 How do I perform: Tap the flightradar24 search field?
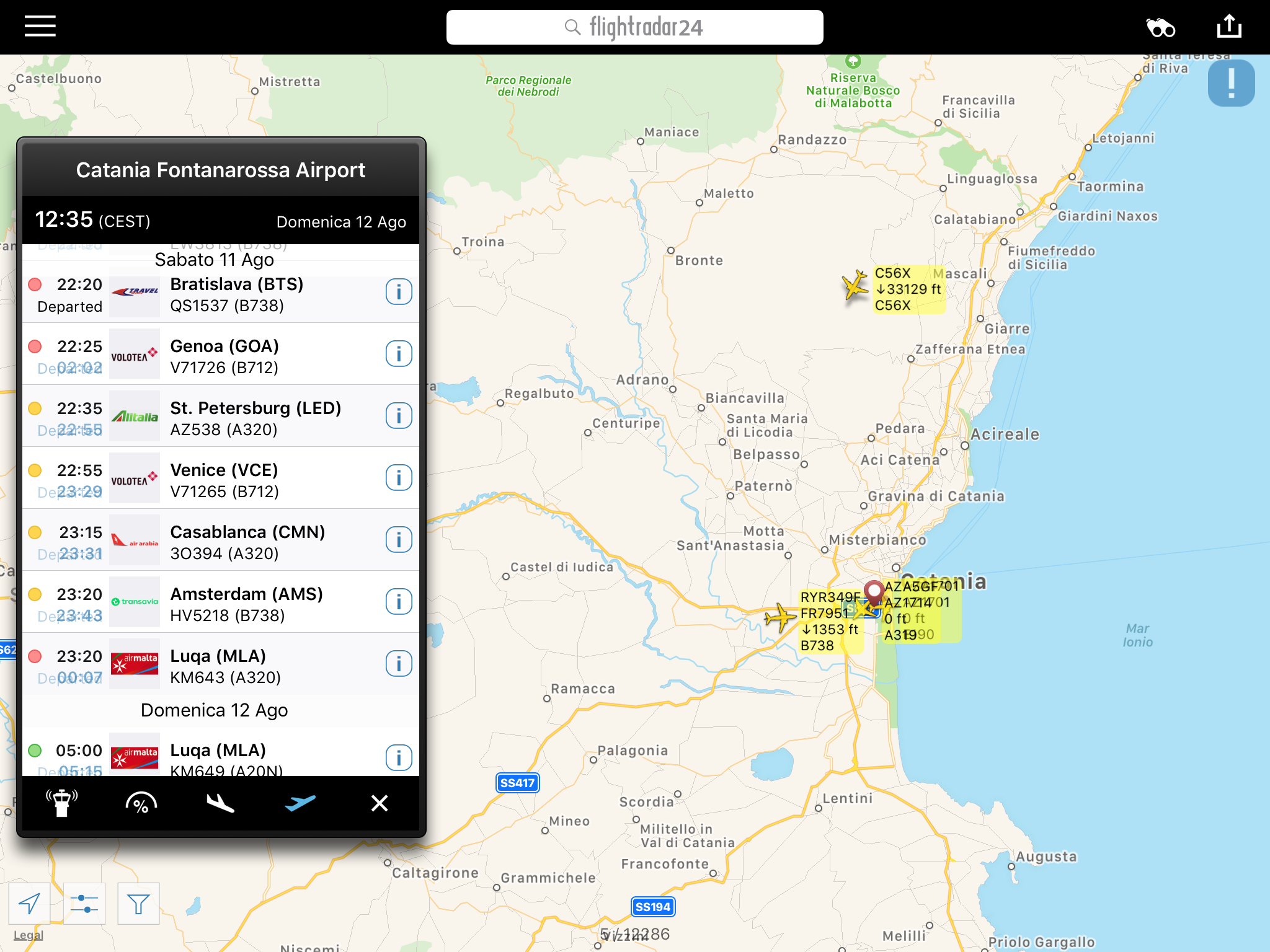point(634,27)
